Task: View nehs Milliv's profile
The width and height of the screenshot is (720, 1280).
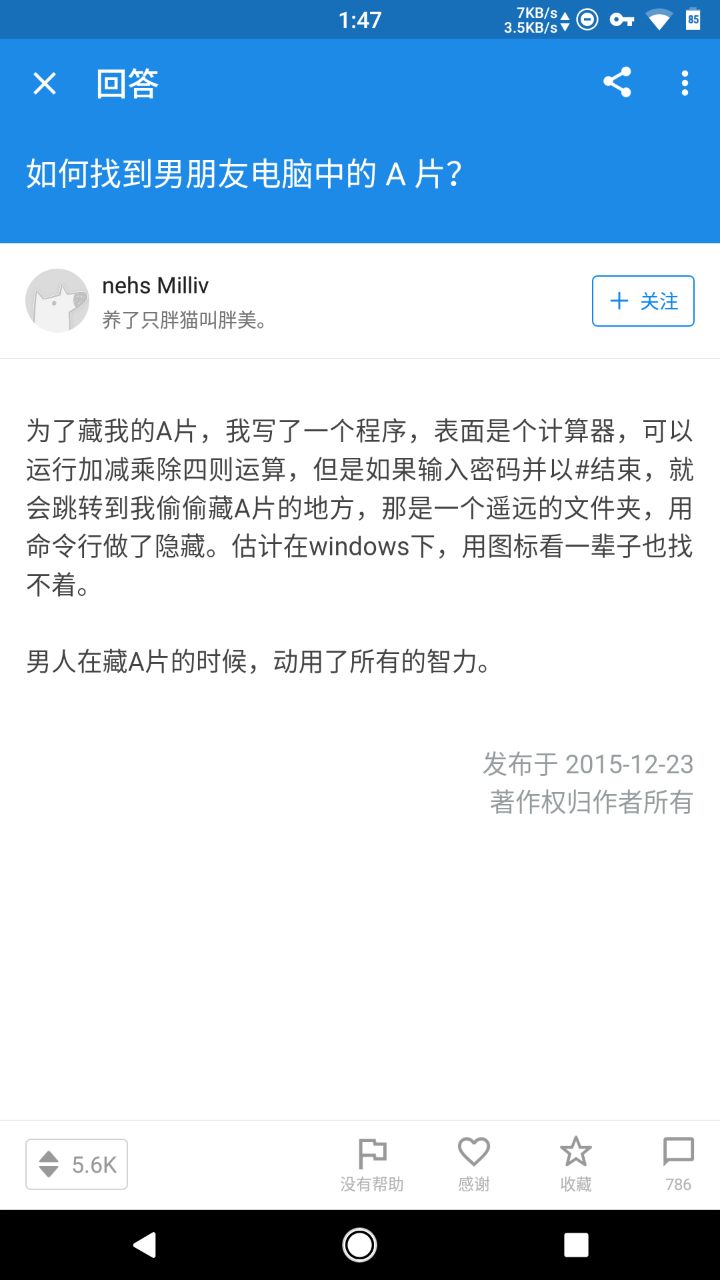Action: tap(155, 286)
